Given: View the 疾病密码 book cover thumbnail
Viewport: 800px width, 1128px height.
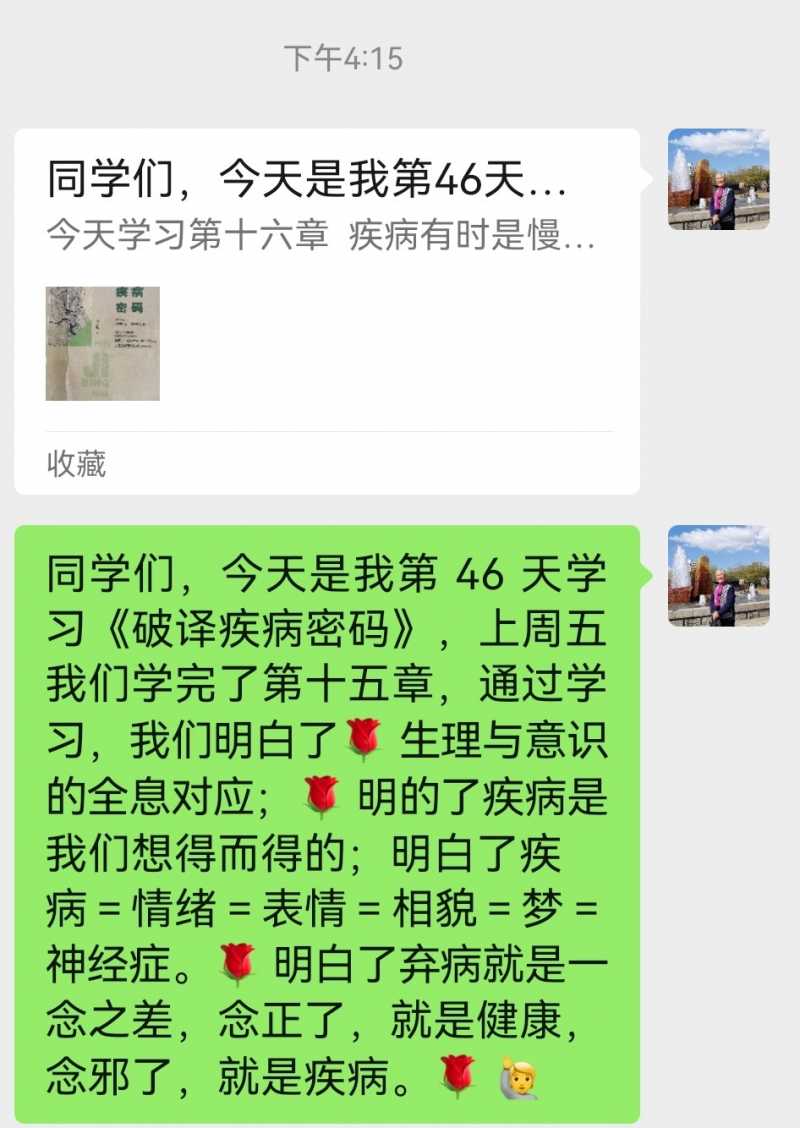Looking at the screenshot, I should (x=102, y=340).
